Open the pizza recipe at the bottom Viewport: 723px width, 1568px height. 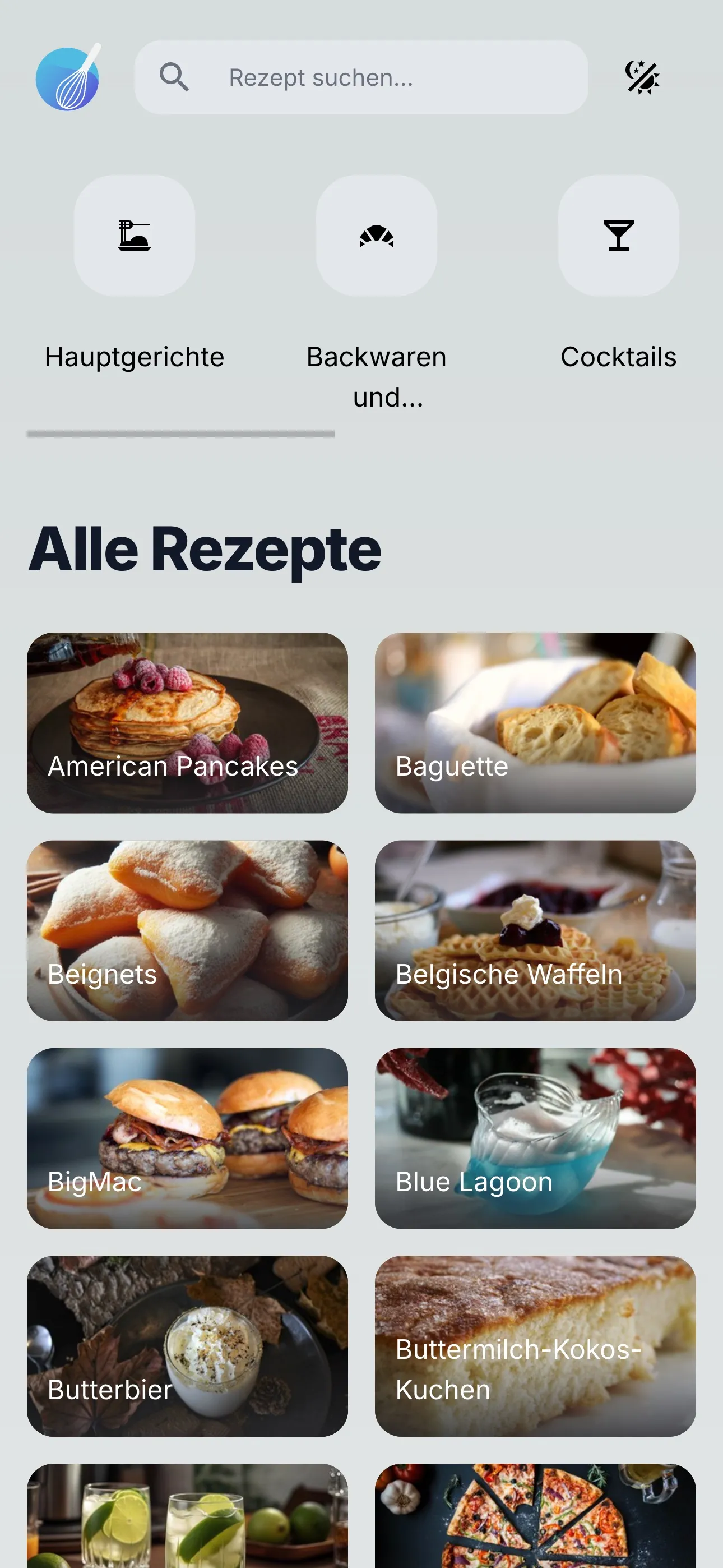point(536,1522)
